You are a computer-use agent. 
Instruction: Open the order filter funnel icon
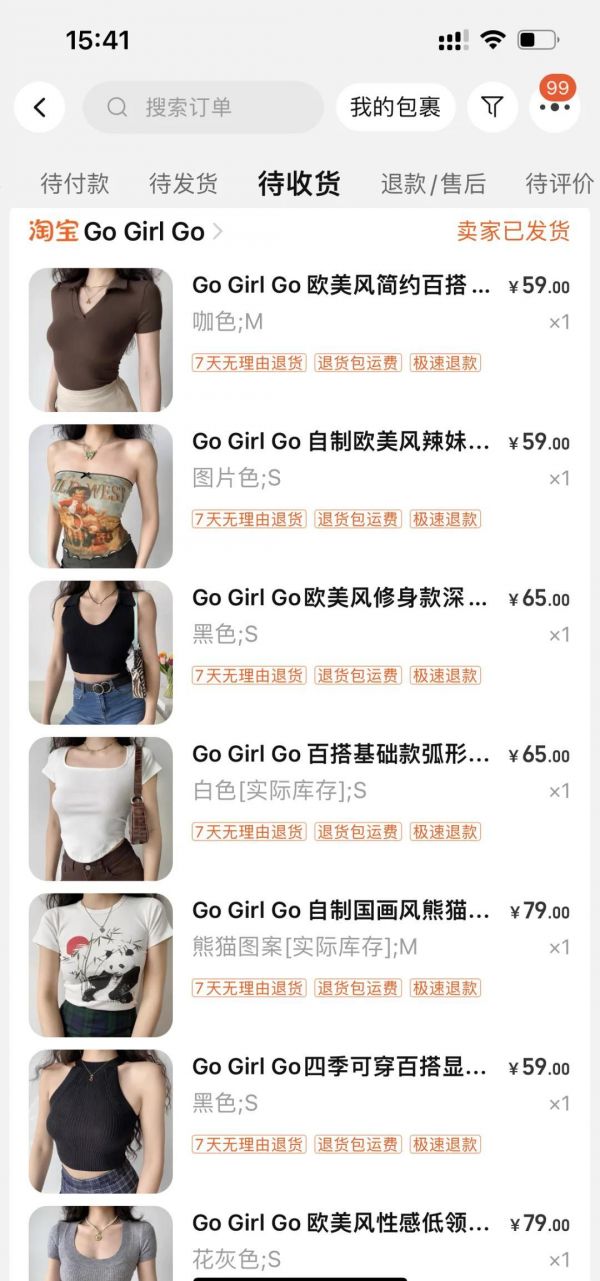492,107
